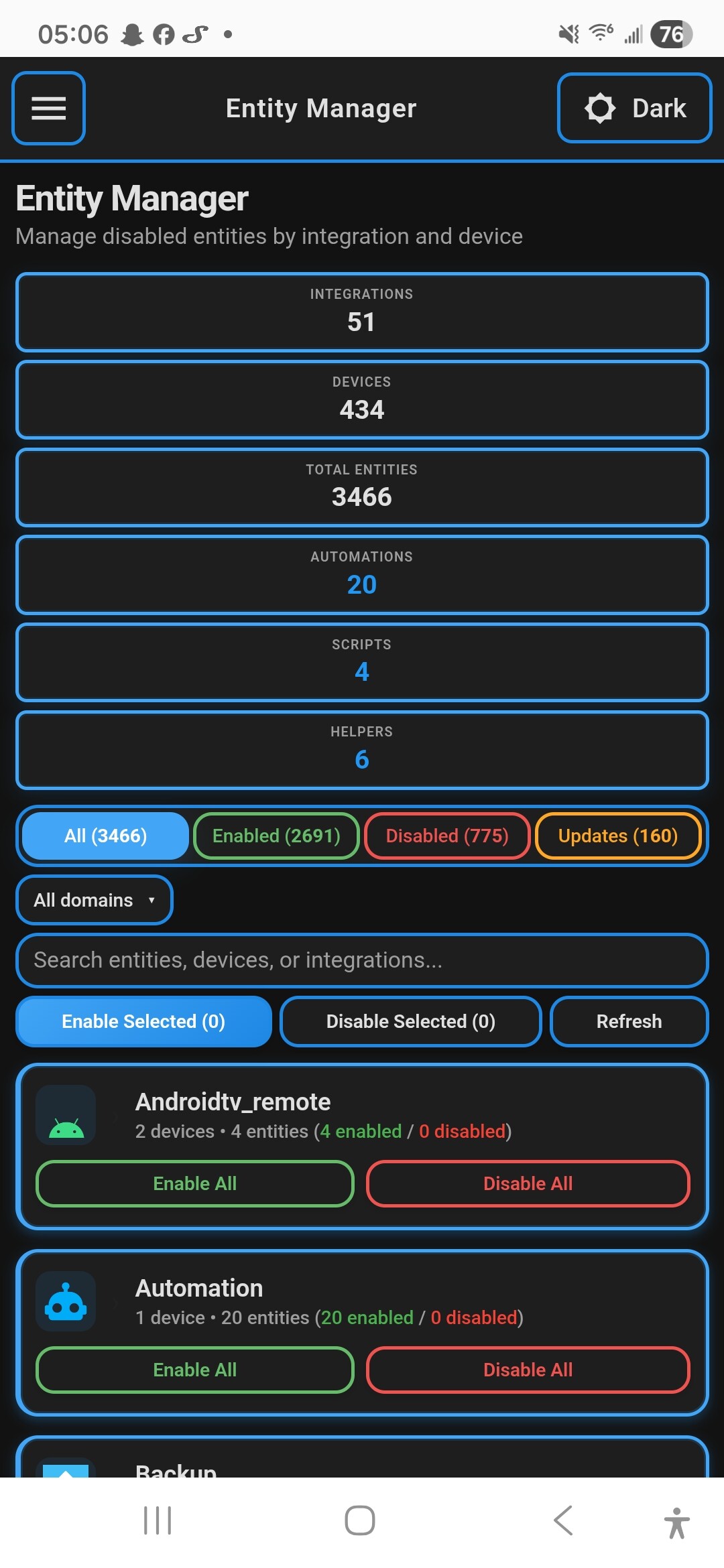This screenshot has height=1568, width=724.
Task: Select the All (3466) filter
Action: (105, 836)
